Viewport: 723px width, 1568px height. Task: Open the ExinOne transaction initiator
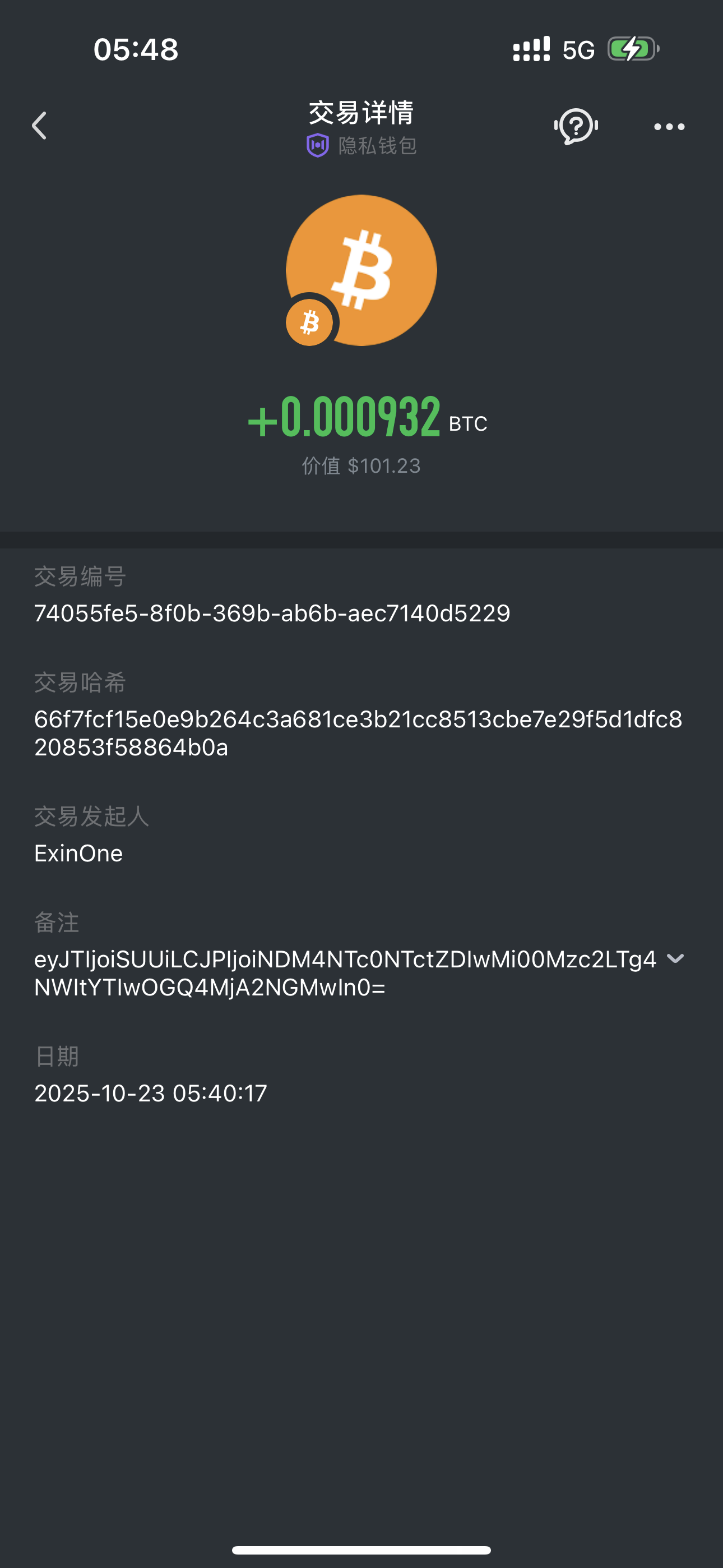click(x=78, y=854)
